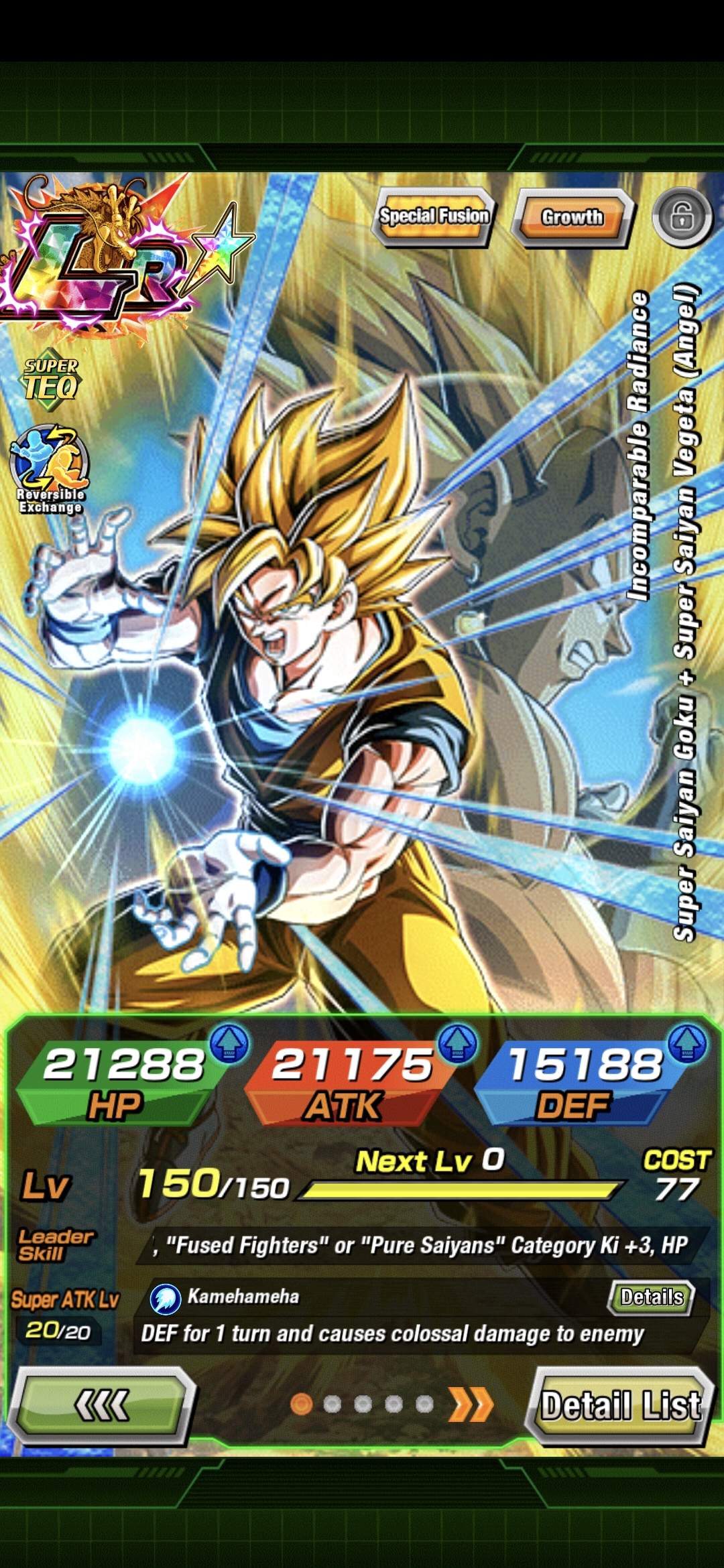
Task: Tap the Reversible Exchange icon
Action: [x=50, y=469]
